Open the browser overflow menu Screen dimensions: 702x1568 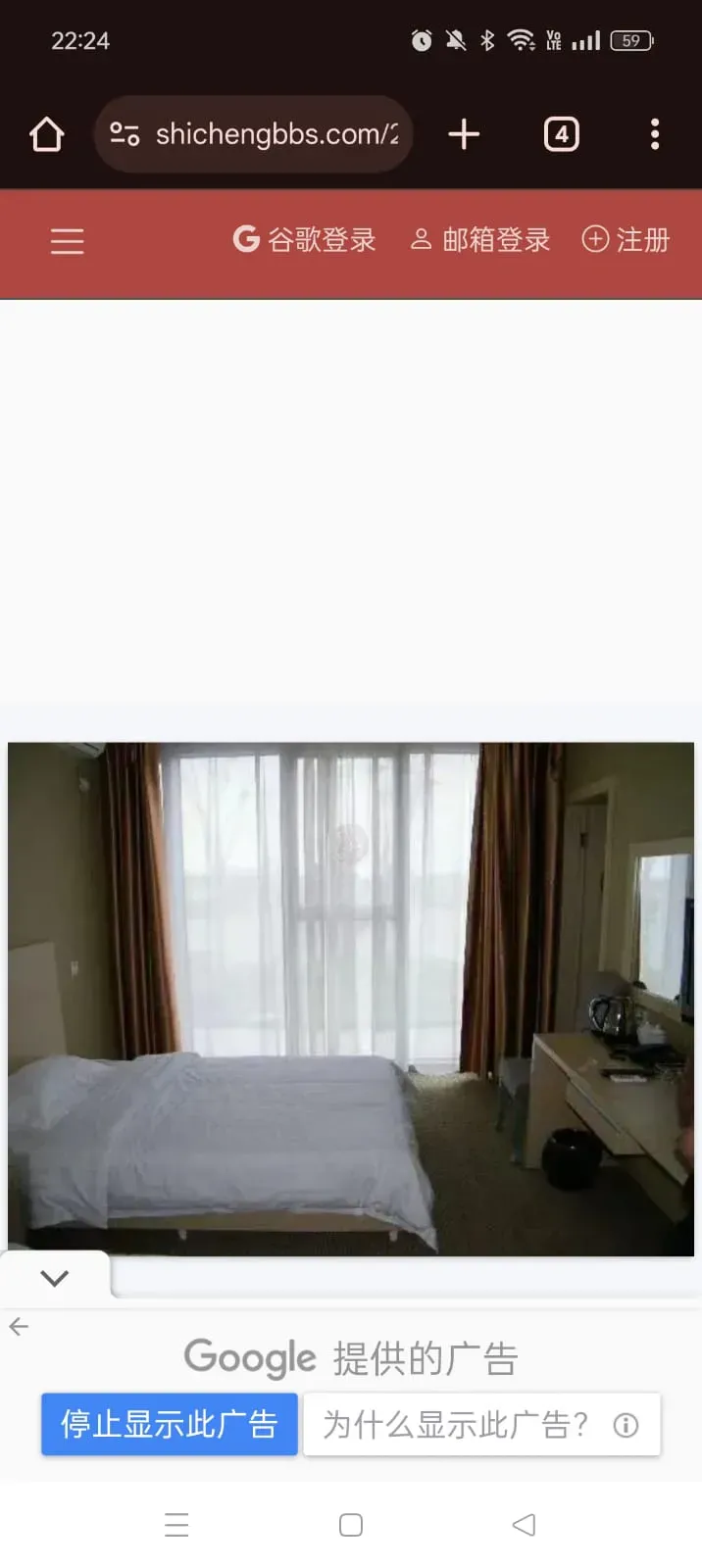(655, 134)
